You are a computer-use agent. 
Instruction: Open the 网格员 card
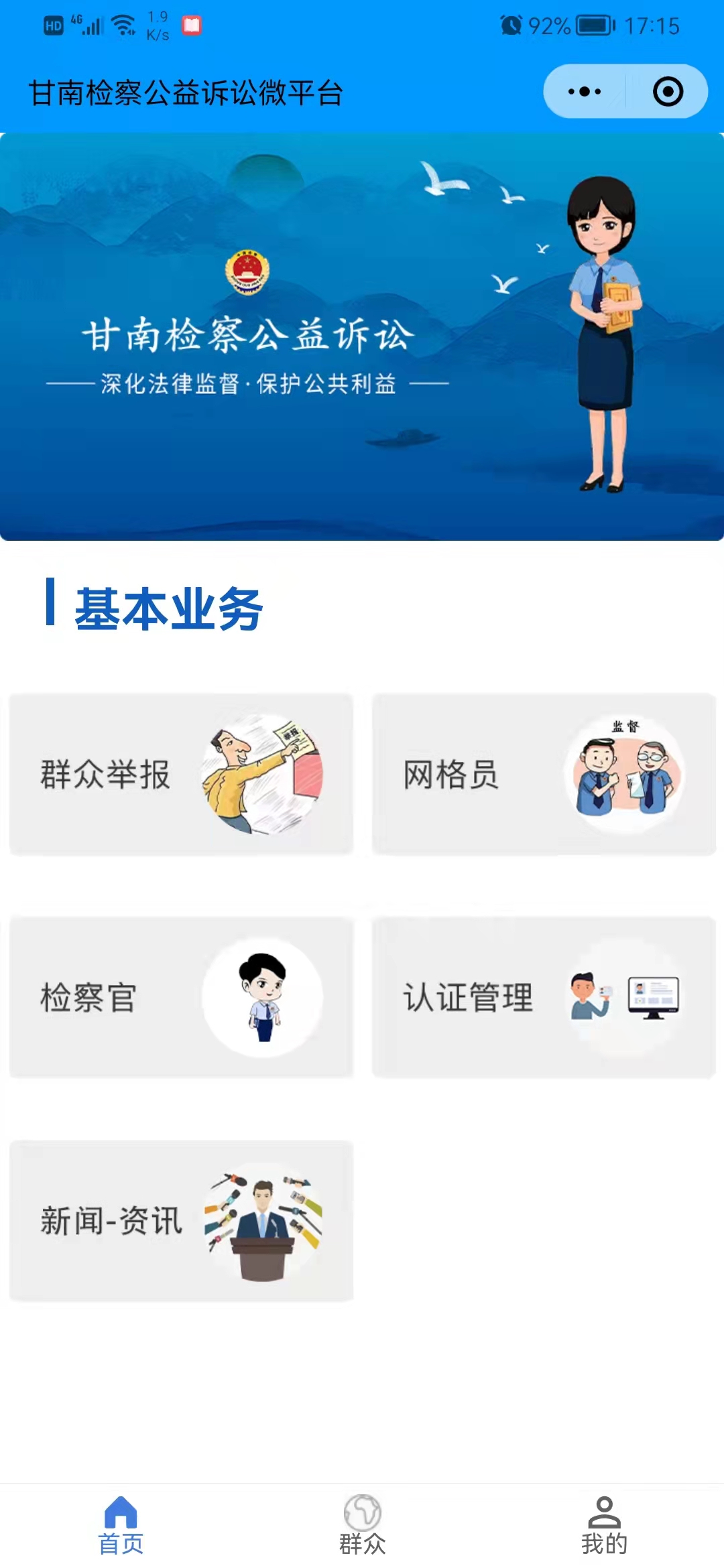(x=544, y=774)
